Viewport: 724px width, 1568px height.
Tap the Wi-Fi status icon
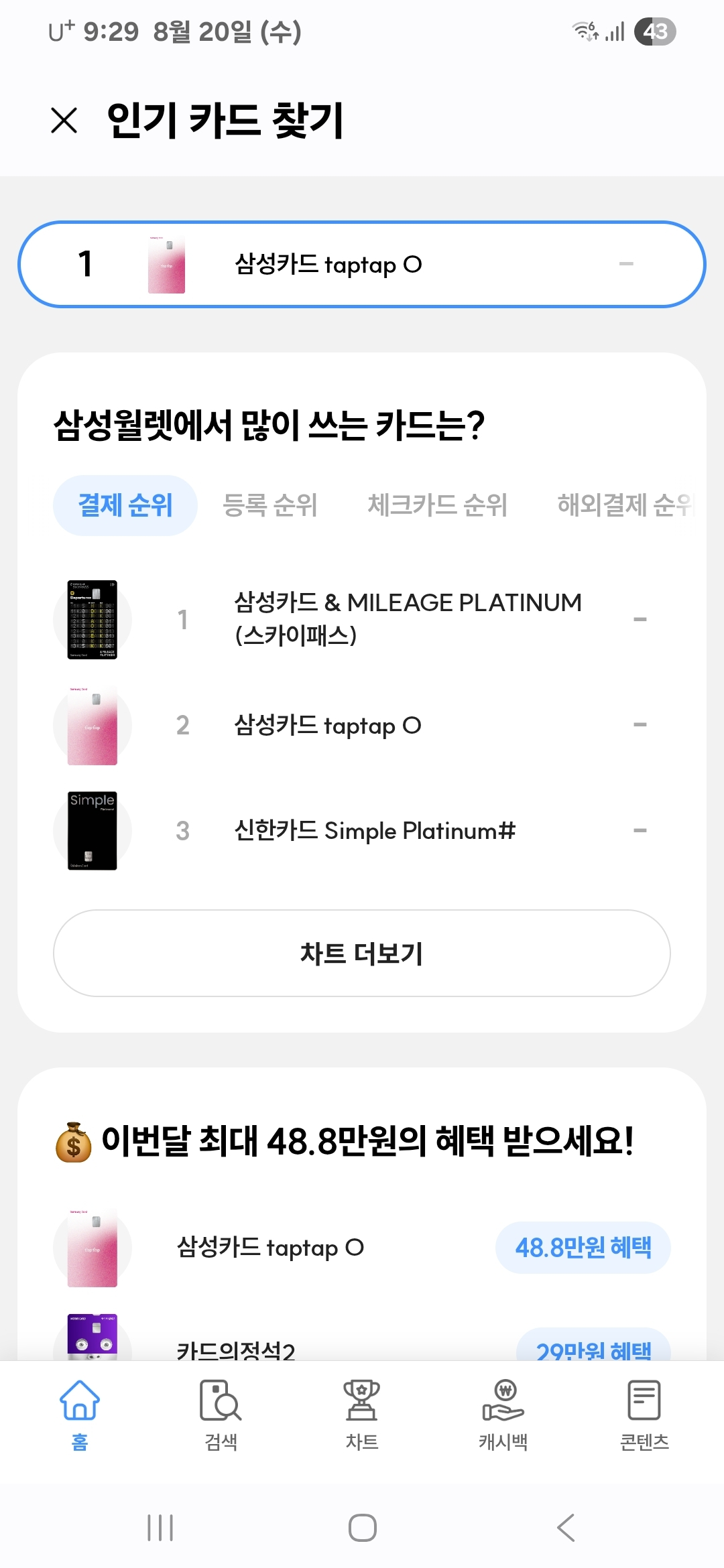(x=581, y=31)
